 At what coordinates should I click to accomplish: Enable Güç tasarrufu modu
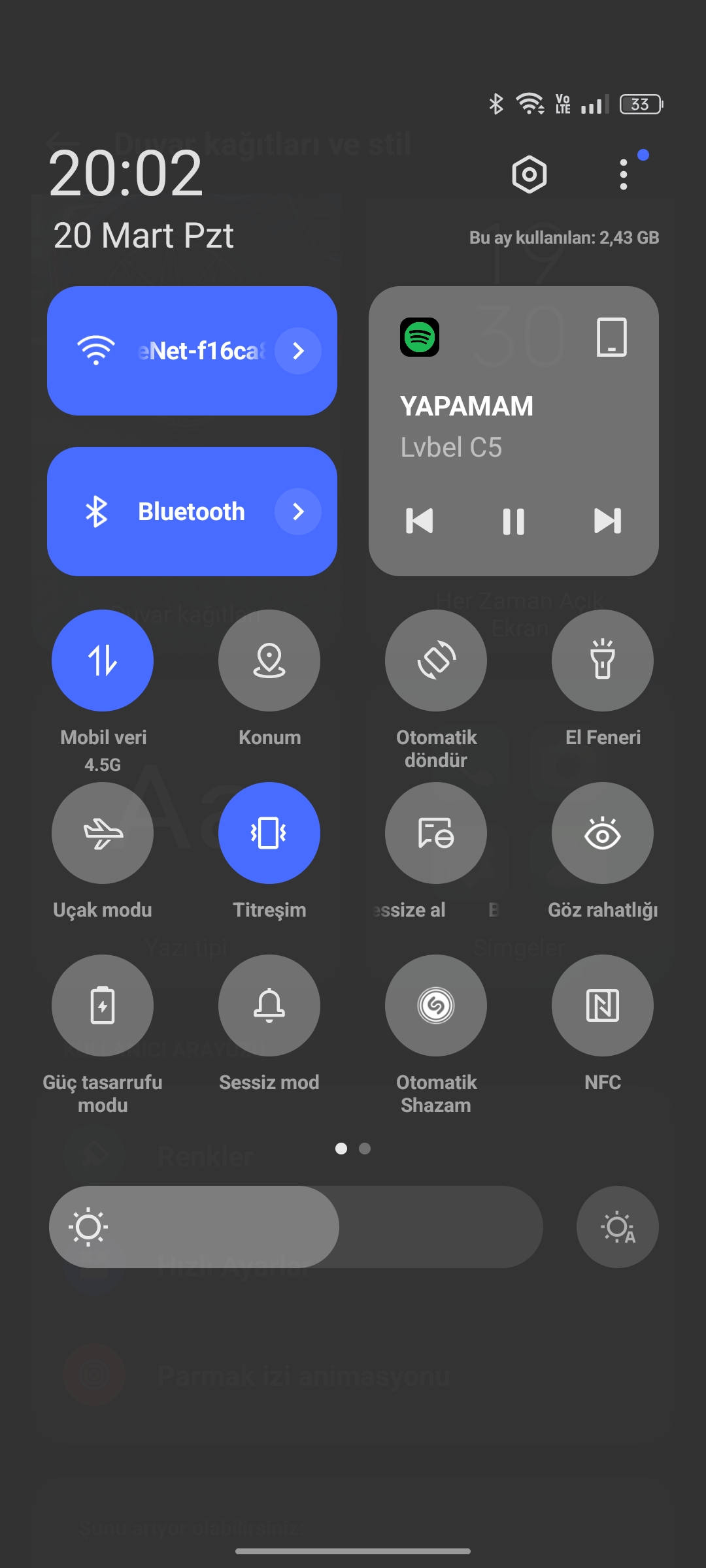click(x=103, y=1005)
